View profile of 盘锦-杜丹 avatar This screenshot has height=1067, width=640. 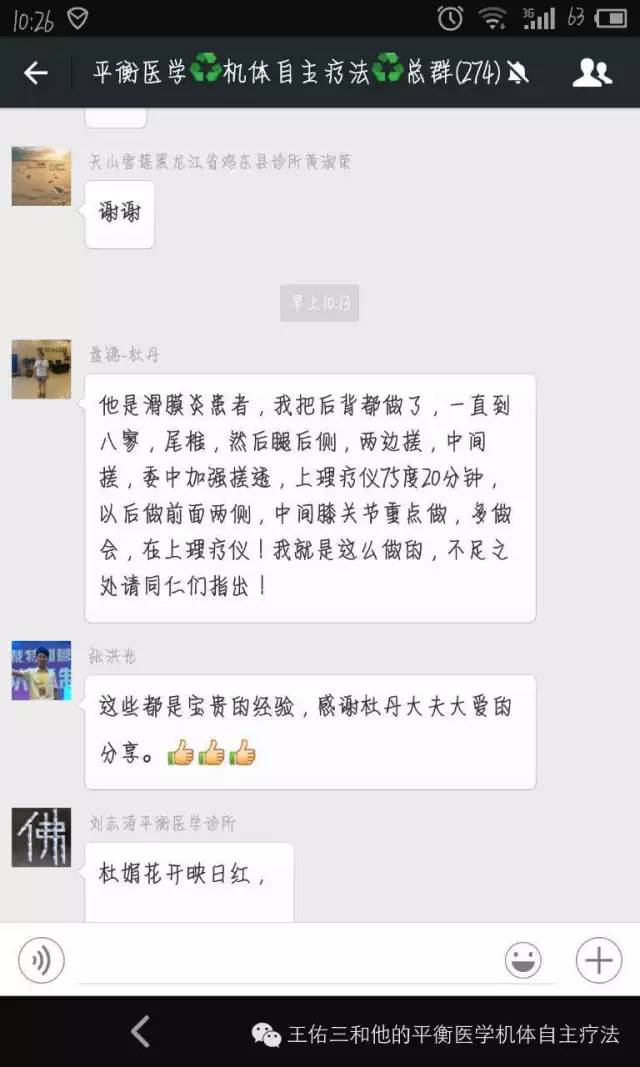coord(41,369)
